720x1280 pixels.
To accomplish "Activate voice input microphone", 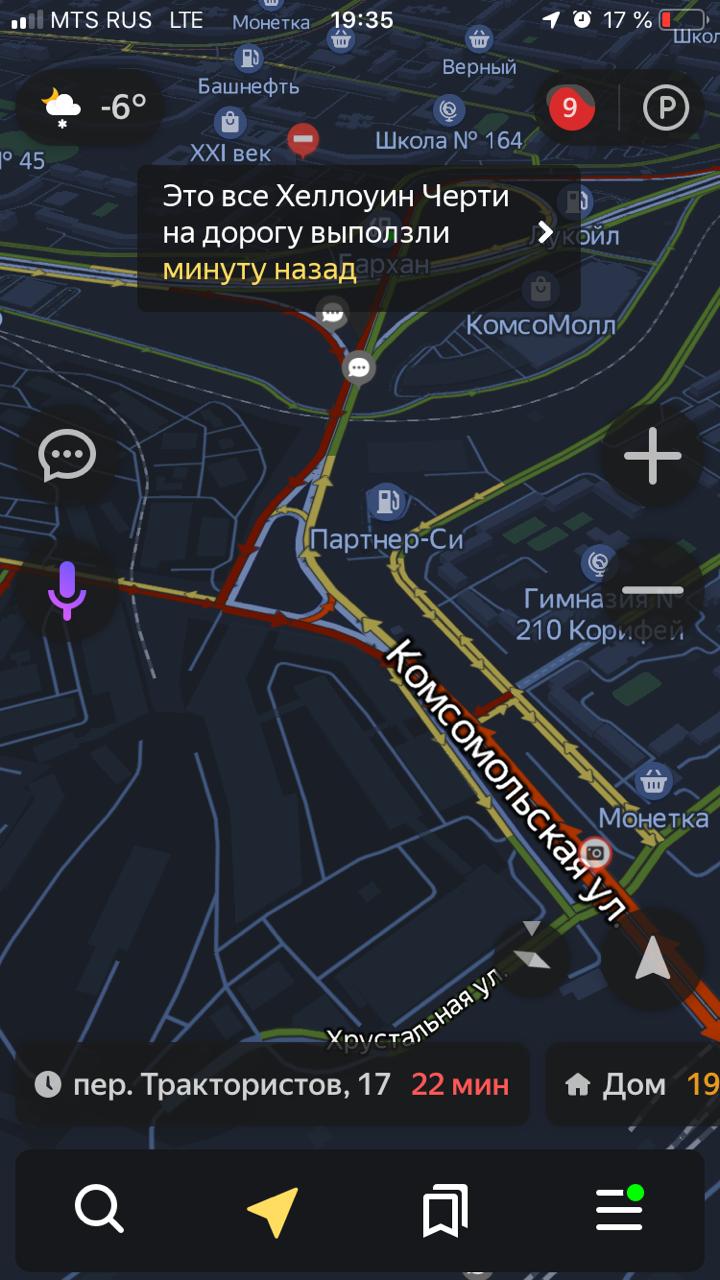I will point(67,590).
